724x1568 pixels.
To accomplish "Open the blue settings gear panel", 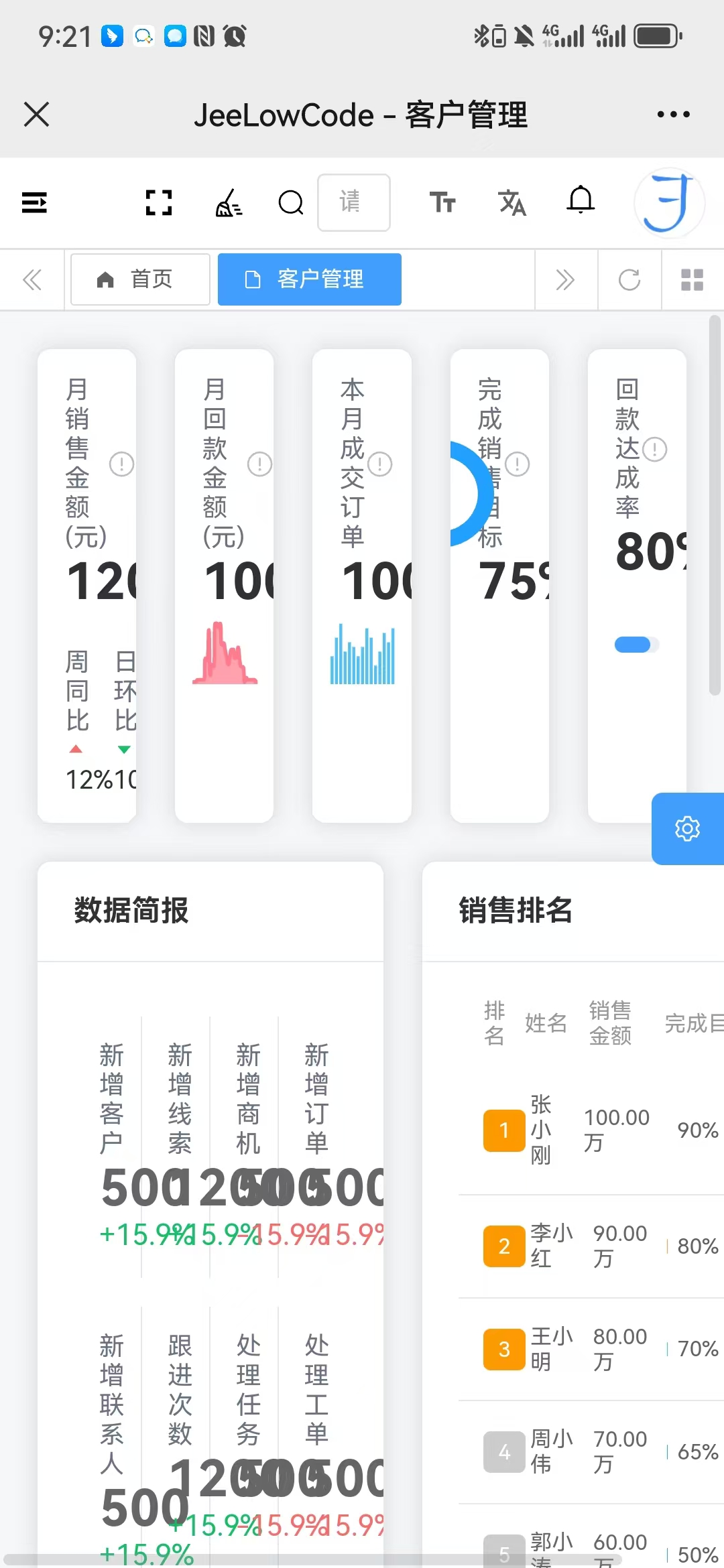I will coord(687,829).
